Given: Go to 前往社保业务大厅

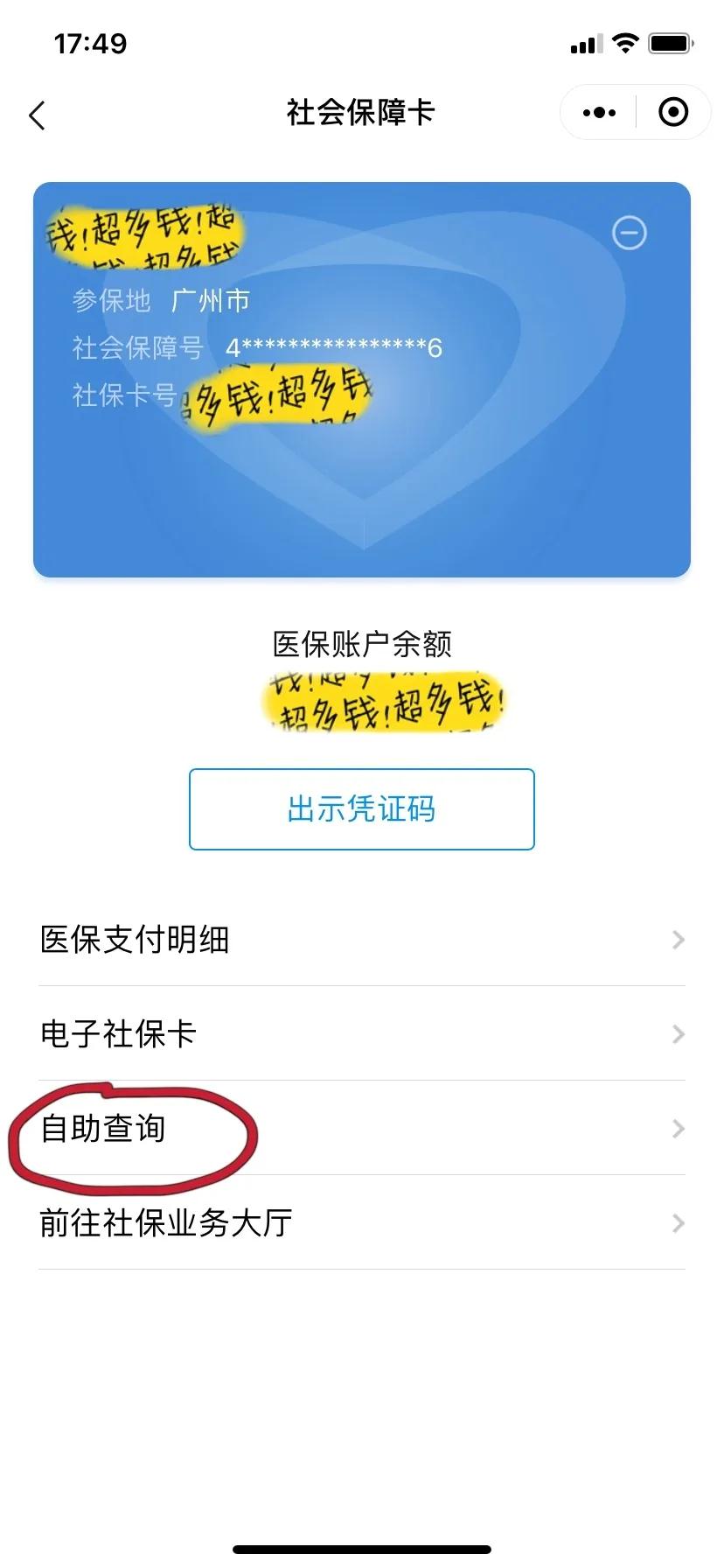Looking at the screenshot, I should click(x=361, y=1223).
